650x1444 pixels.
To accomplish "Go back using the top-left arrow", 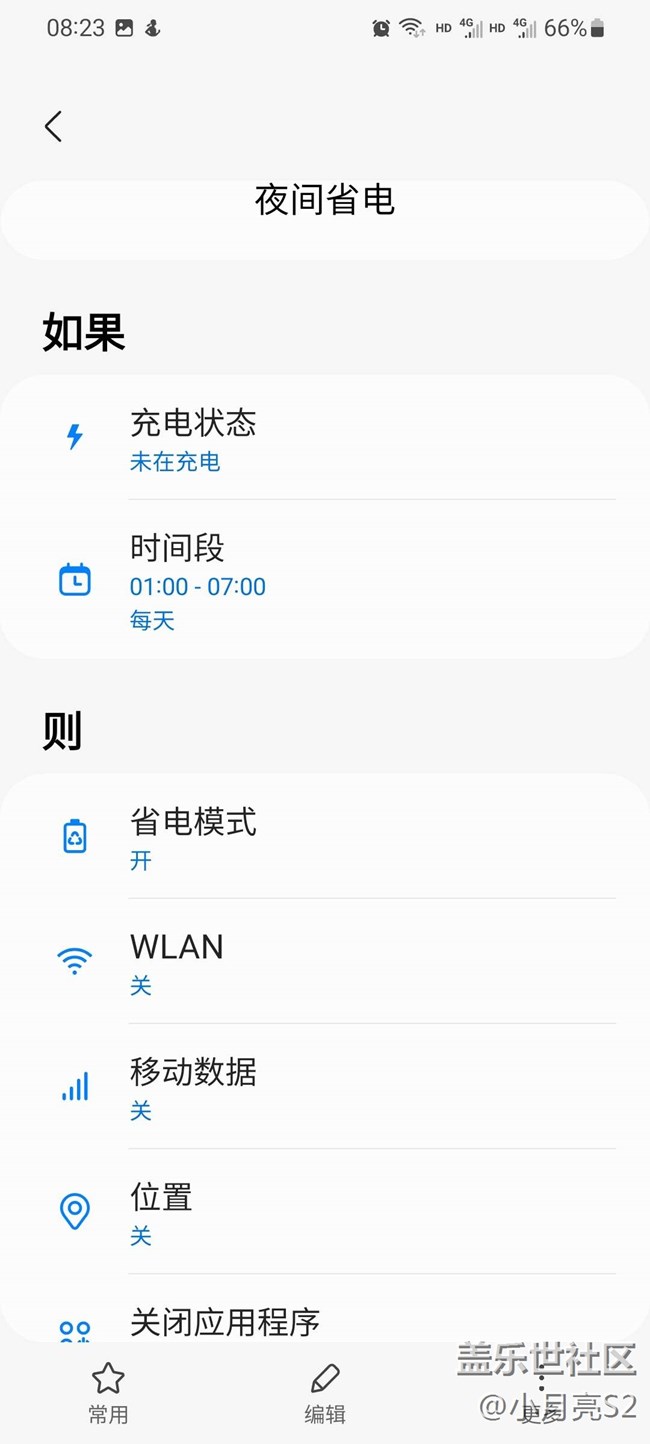I will [53, 126].
